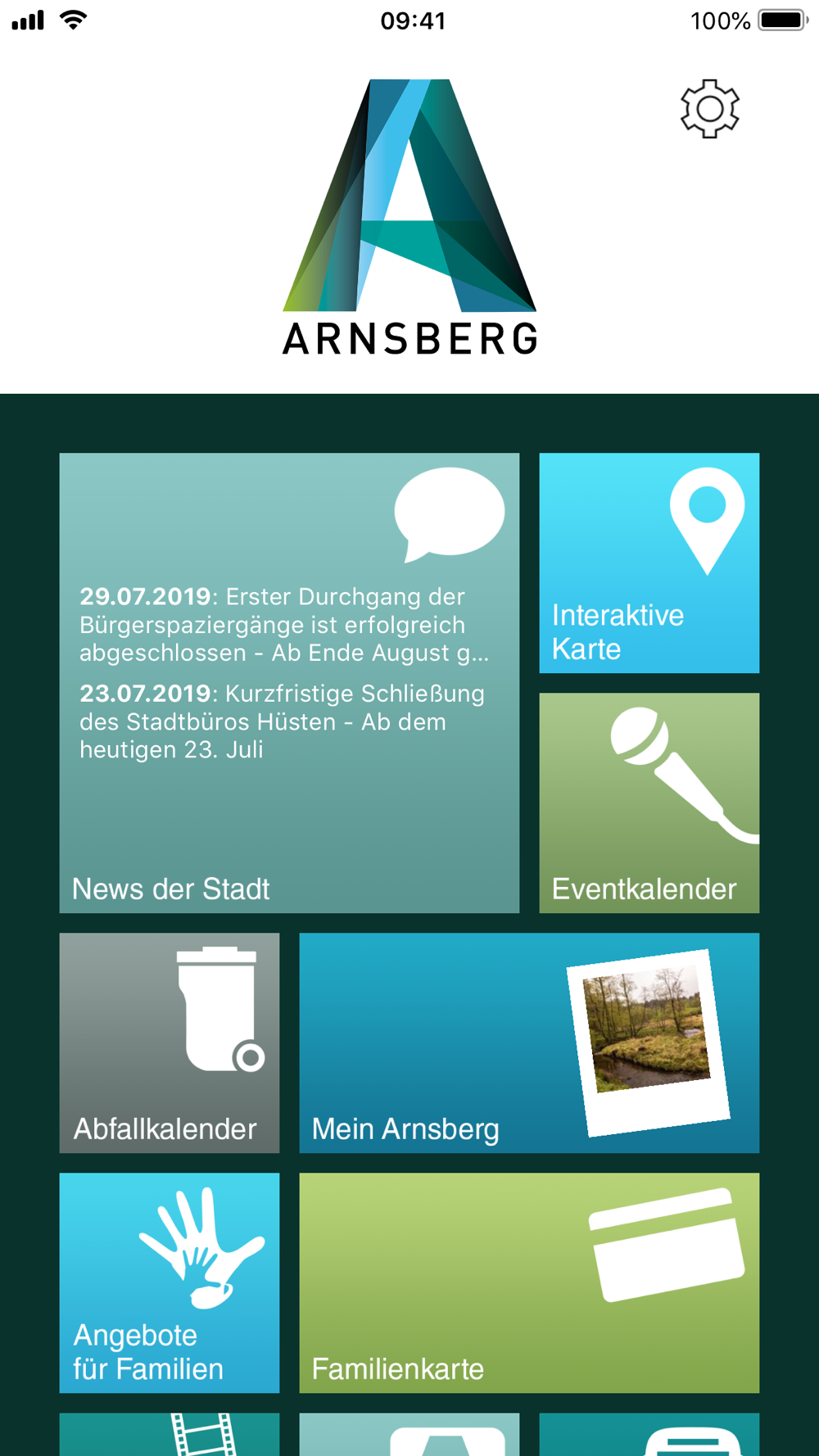Open the Mein Arnsberg tile
Screen dimensions: 819x1456
pos(529,1043)
